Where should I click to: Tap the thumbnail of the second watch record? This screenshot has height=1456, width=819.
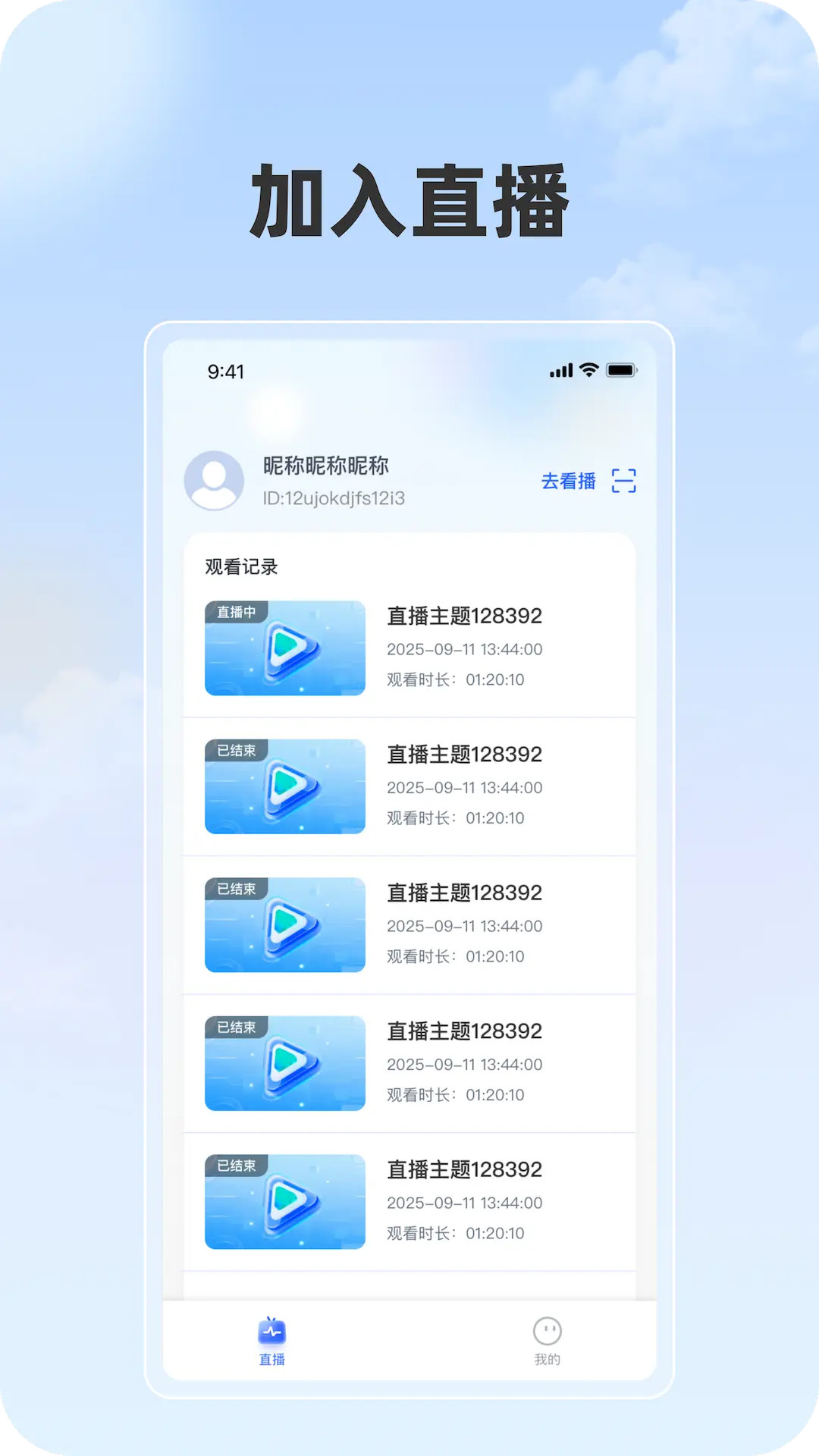(x=284, y=786)
